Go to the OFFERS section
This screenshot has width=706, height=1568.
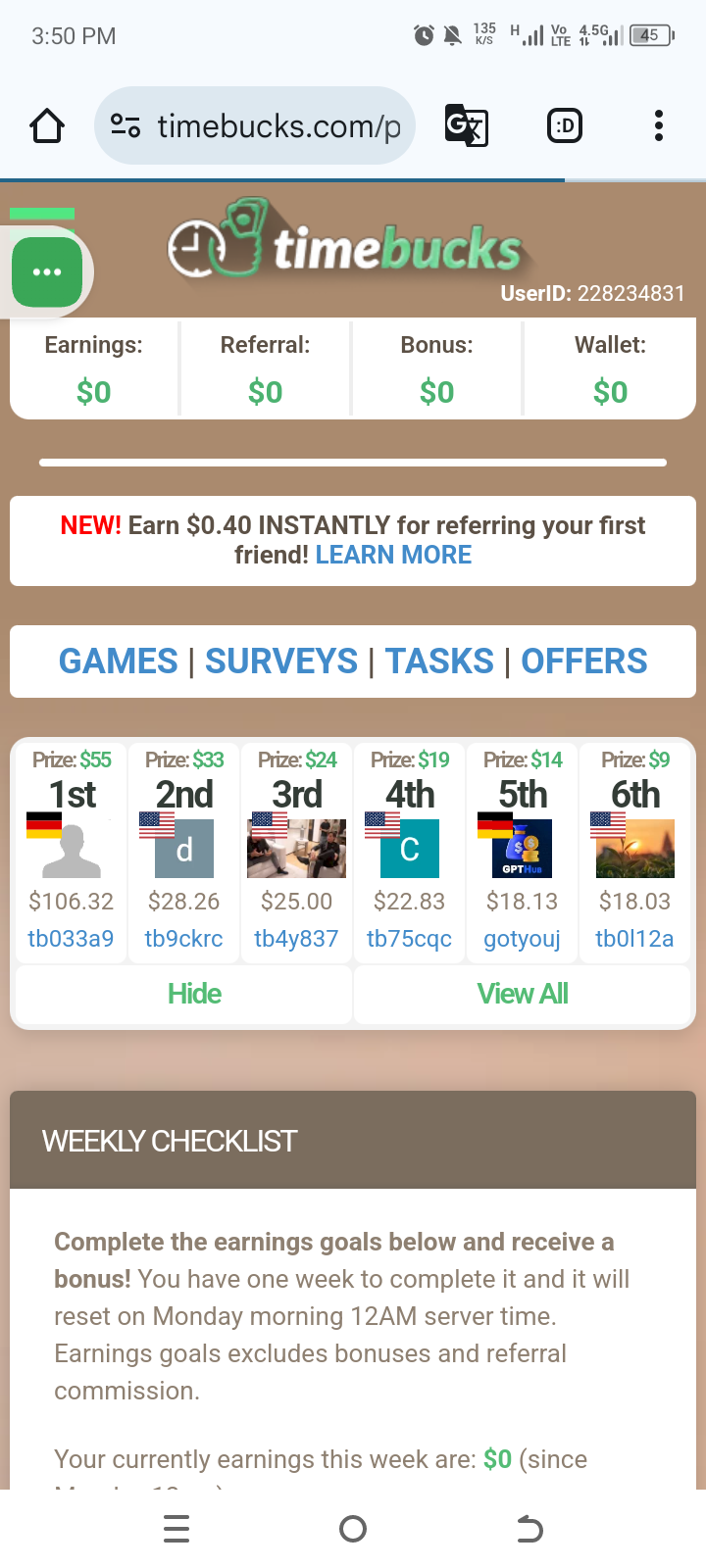(583, 661)
